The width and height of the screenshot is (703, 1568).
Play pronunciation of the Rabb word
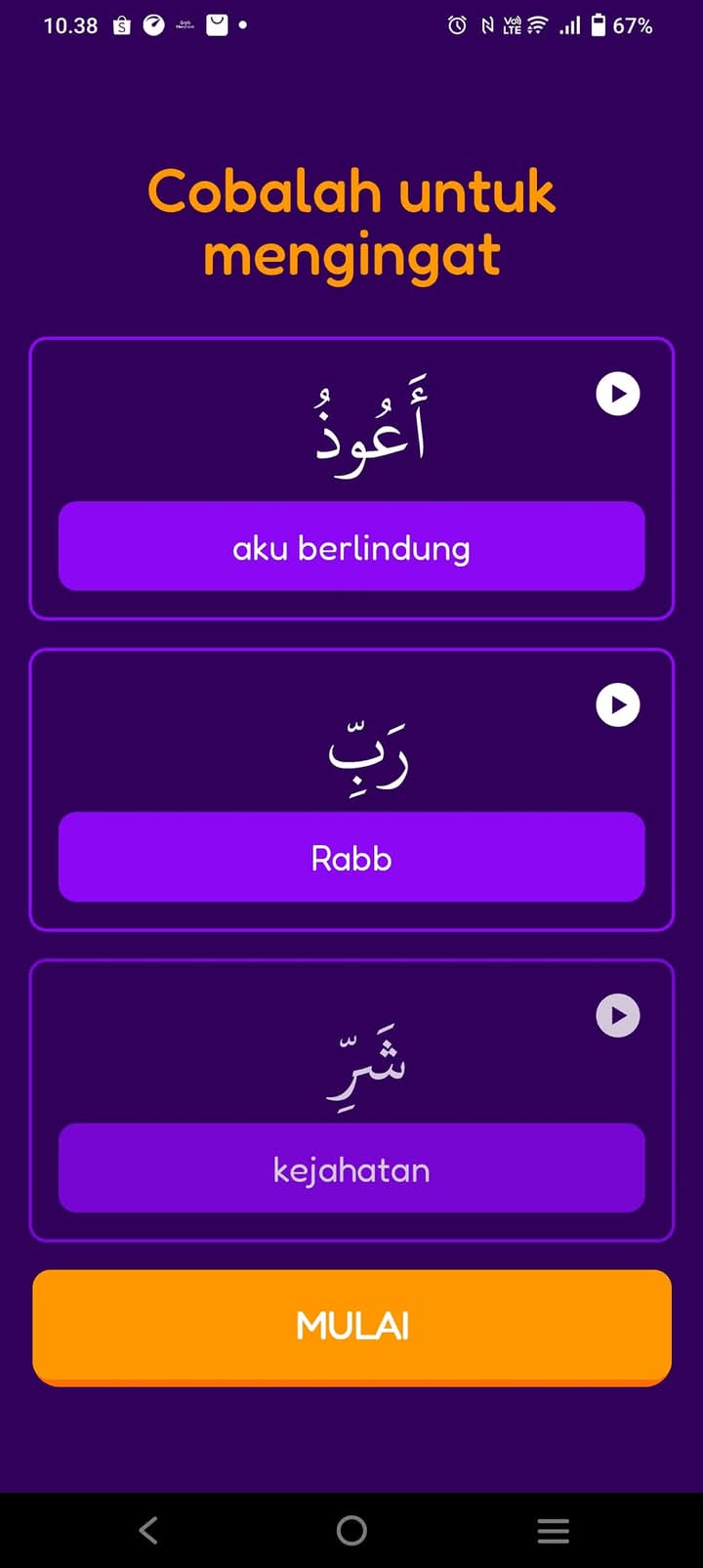(617, 705)
